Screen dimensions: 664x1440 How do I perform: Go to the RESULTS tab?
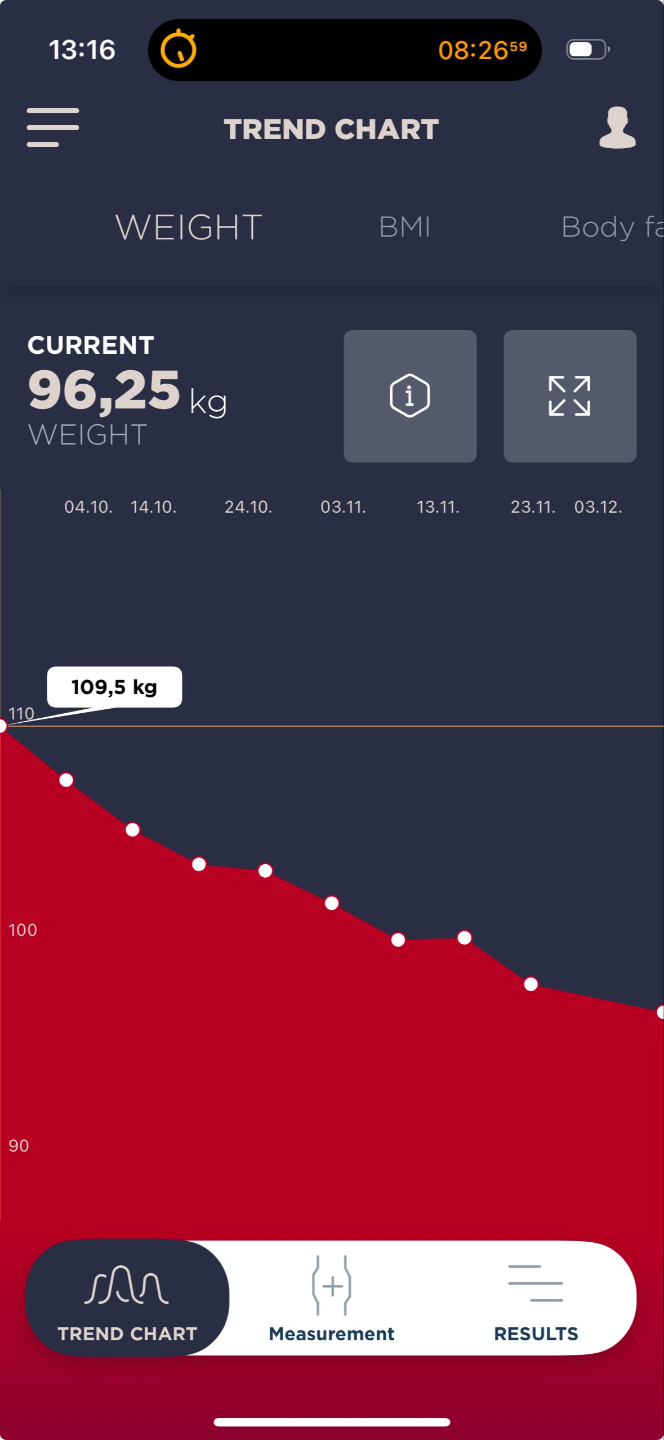[x=536, y=1298]
